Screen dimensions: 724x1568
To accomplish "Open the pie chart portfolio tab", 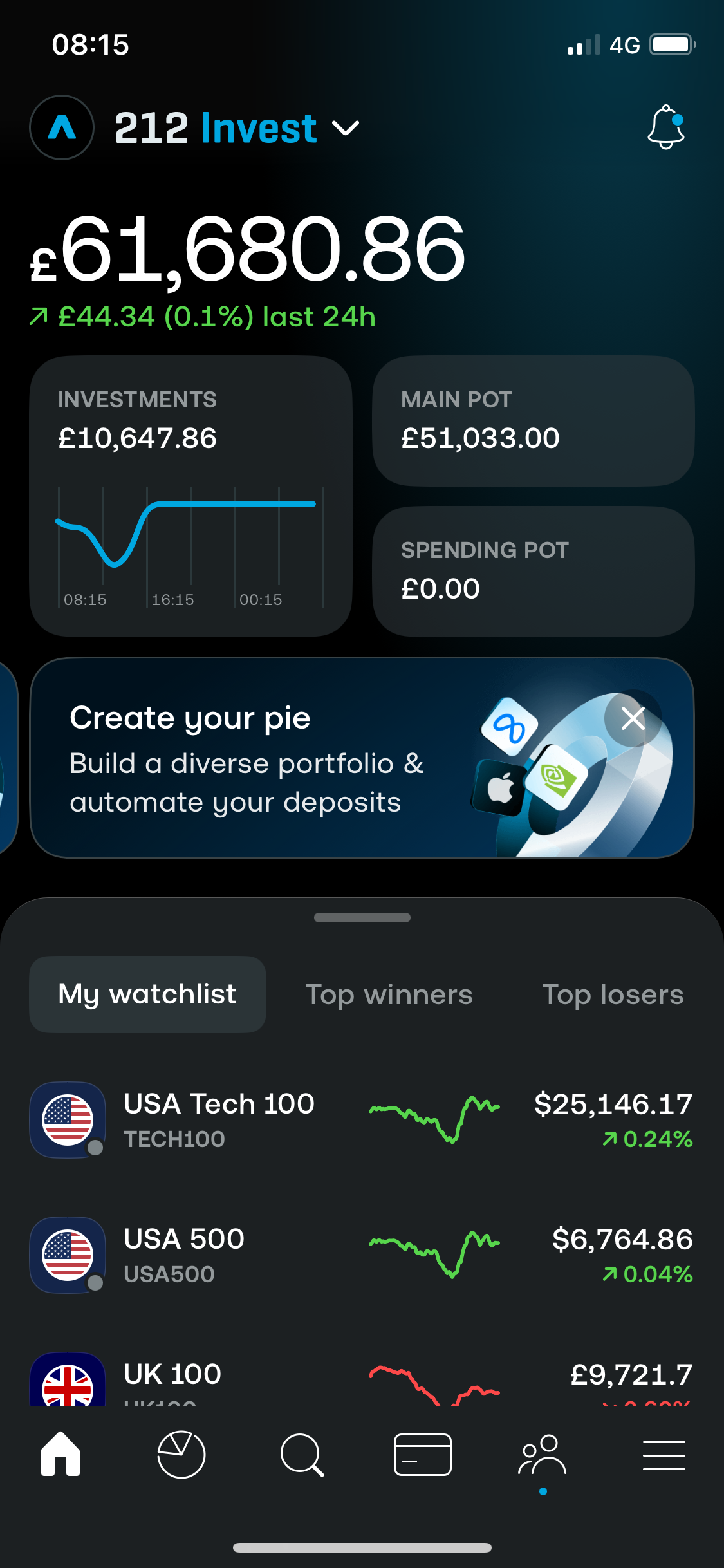I will 181,1454.
